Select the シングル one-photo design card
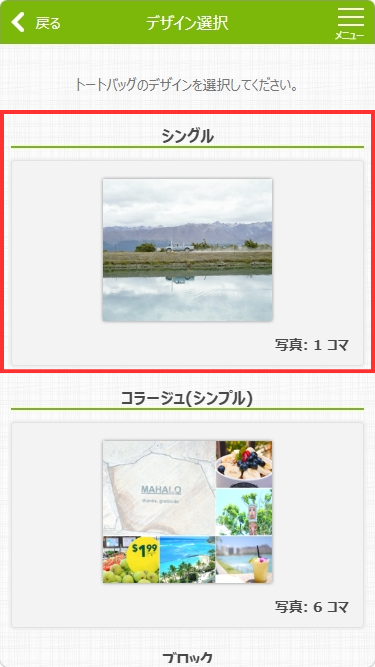This screenshot has height=667, width=375. tap(188, 263)
